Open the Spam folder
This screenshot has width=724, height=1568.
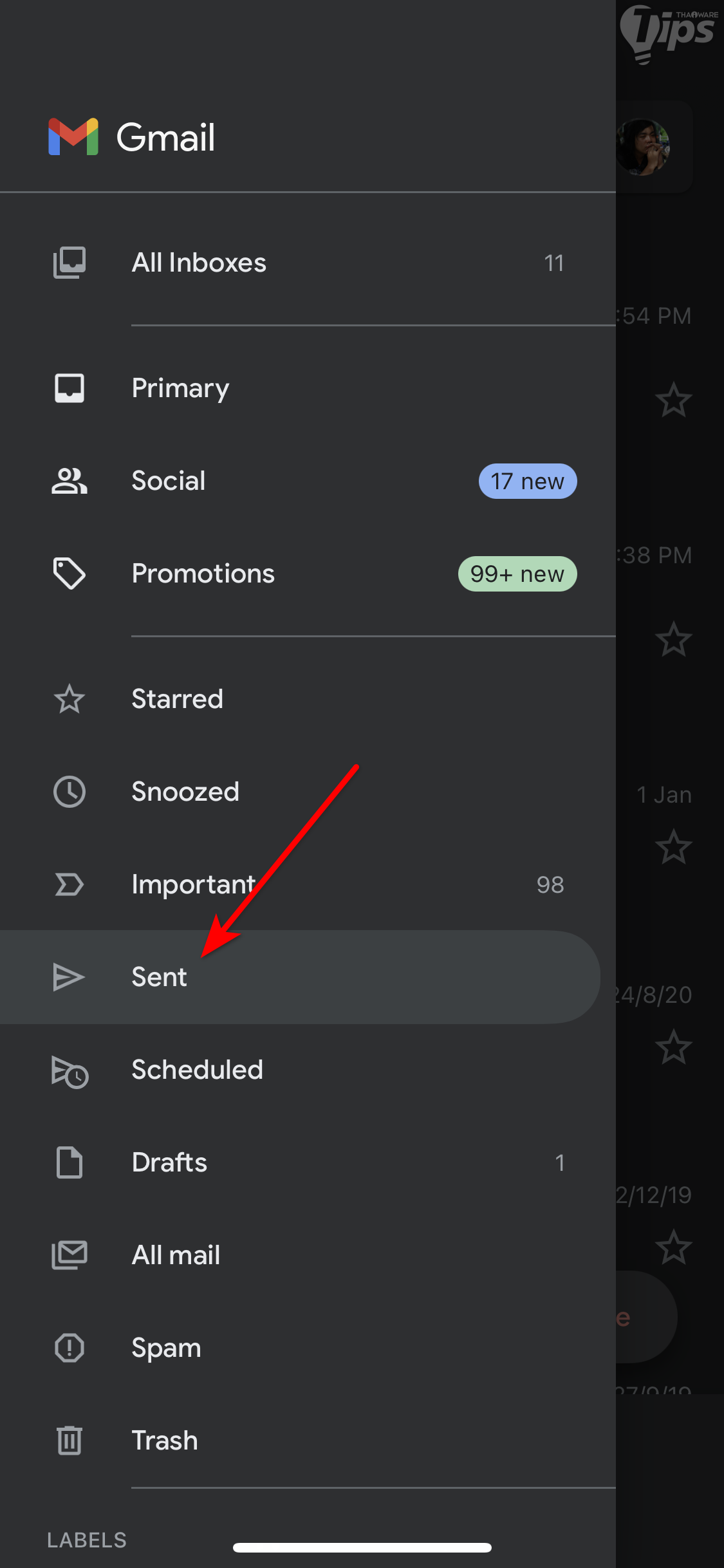coord(166,1348)
